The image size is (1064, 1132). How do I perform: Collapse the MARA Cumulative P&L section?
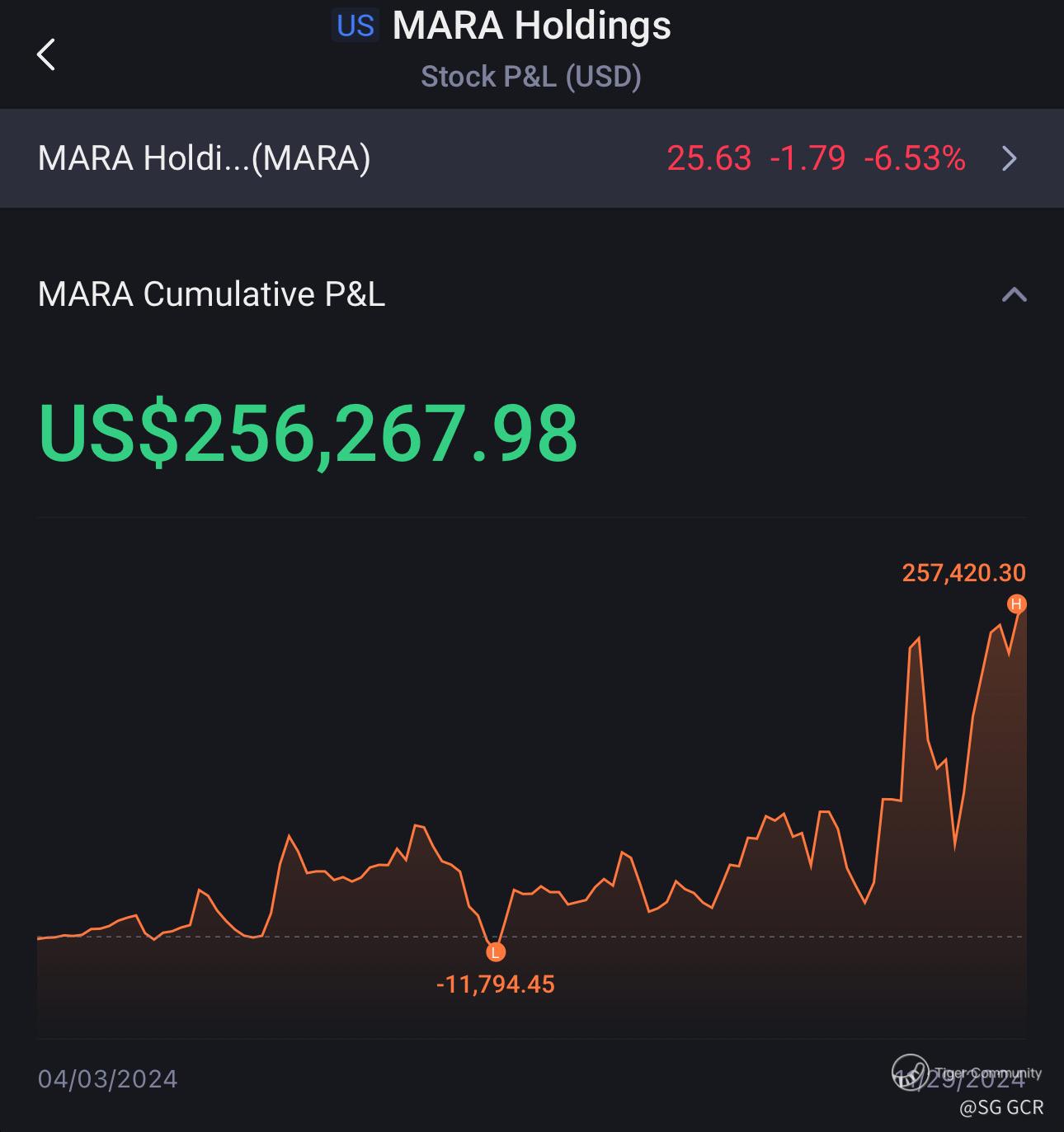(x=1014, y=294)
